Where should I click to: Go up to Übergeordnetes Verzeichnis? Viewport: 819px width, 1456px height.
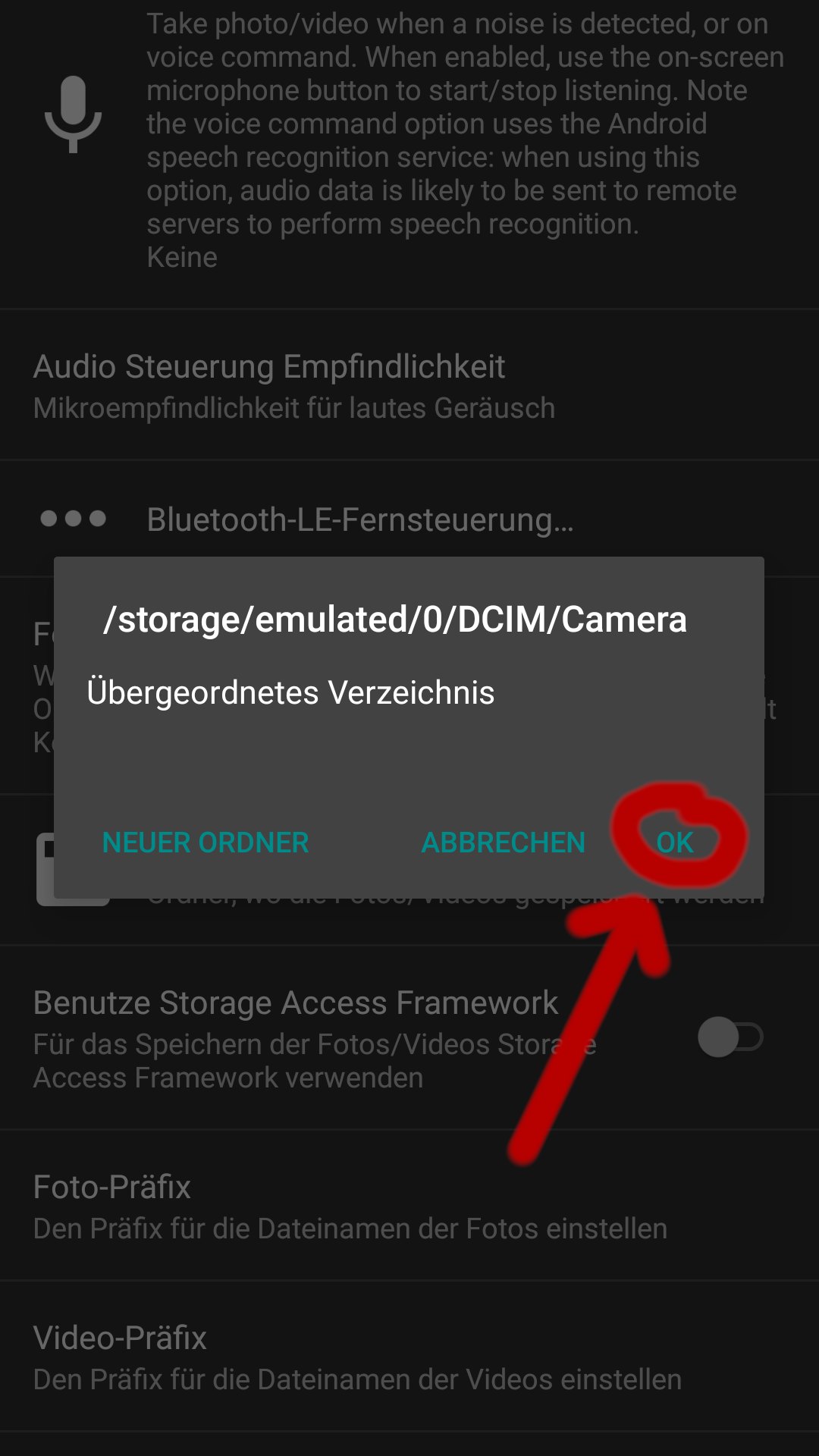click(x=290, y=693)
